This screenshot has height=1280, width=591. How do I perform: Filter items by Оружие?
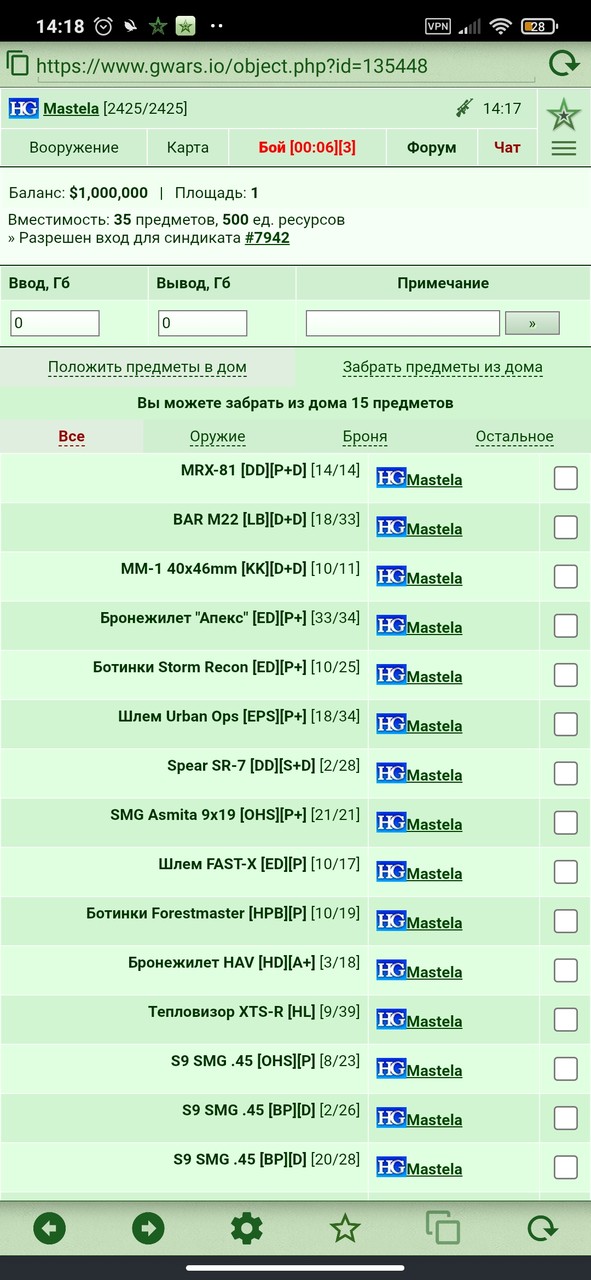coord(217,436)
